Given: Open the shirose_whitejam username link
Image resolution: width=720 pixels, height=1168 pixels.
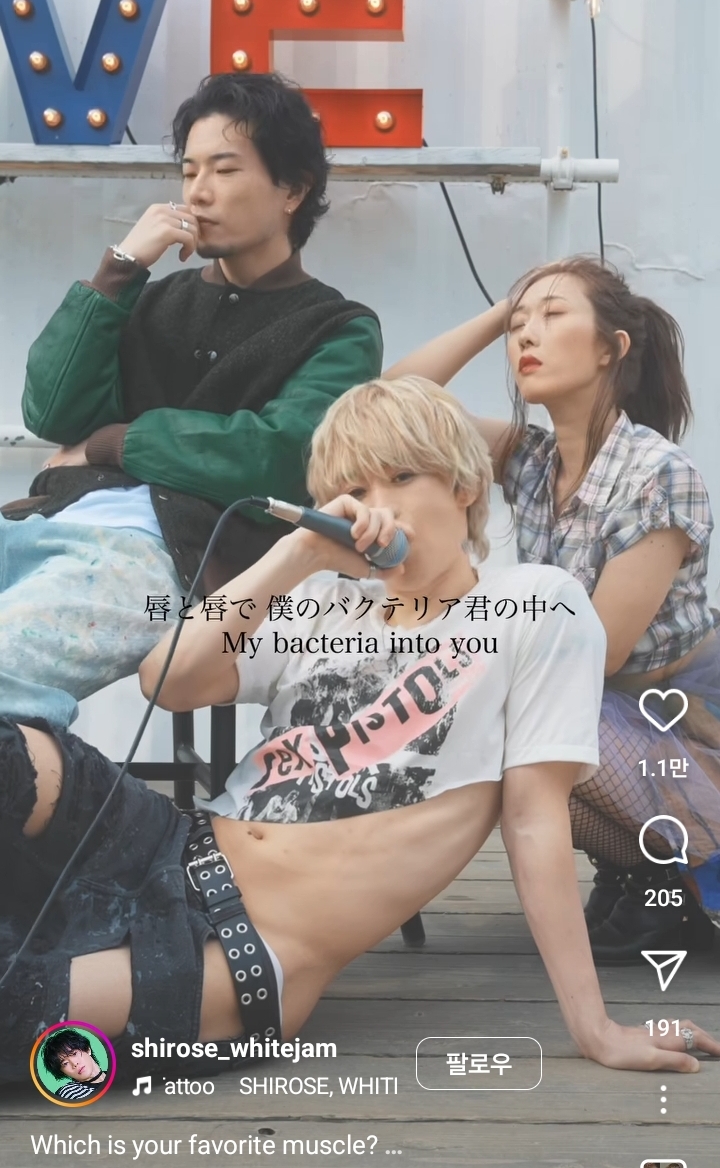Looking at the screenshot, I should 233,1048.
